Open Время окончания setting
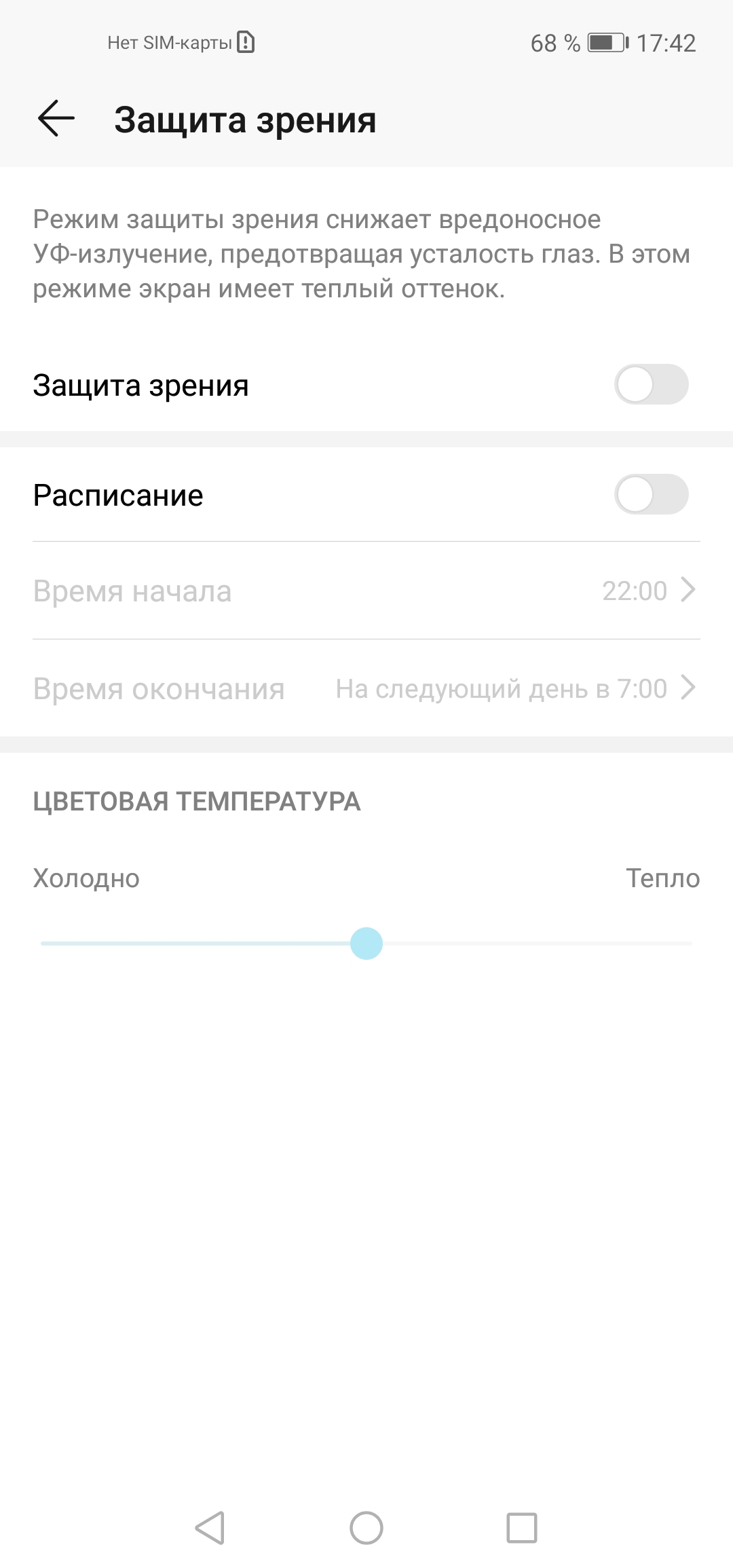This screenshot has width=733, height=1568. tap(366, 688)
